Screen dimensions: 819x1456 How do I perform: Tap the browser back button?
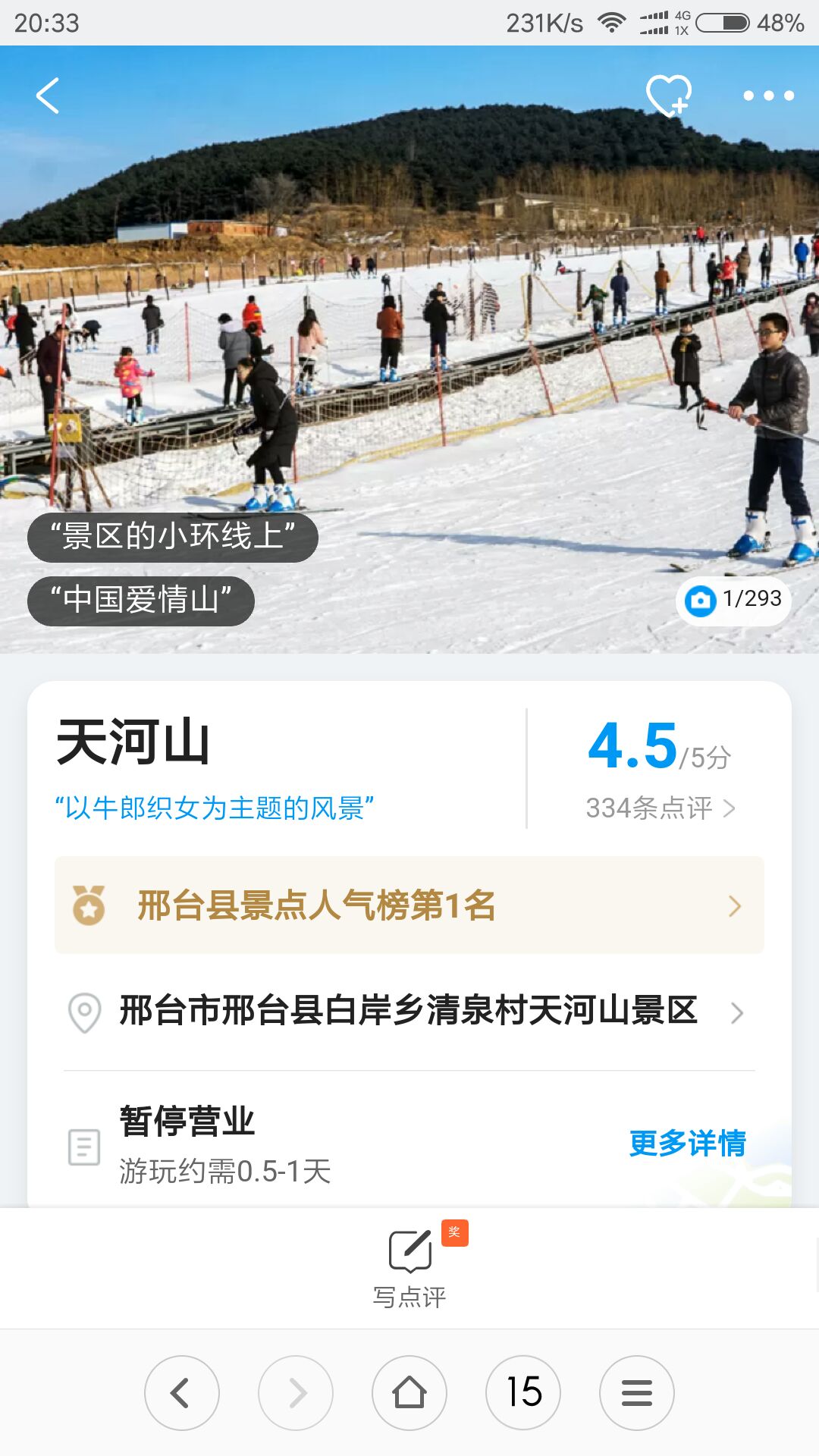point(182,1393)
